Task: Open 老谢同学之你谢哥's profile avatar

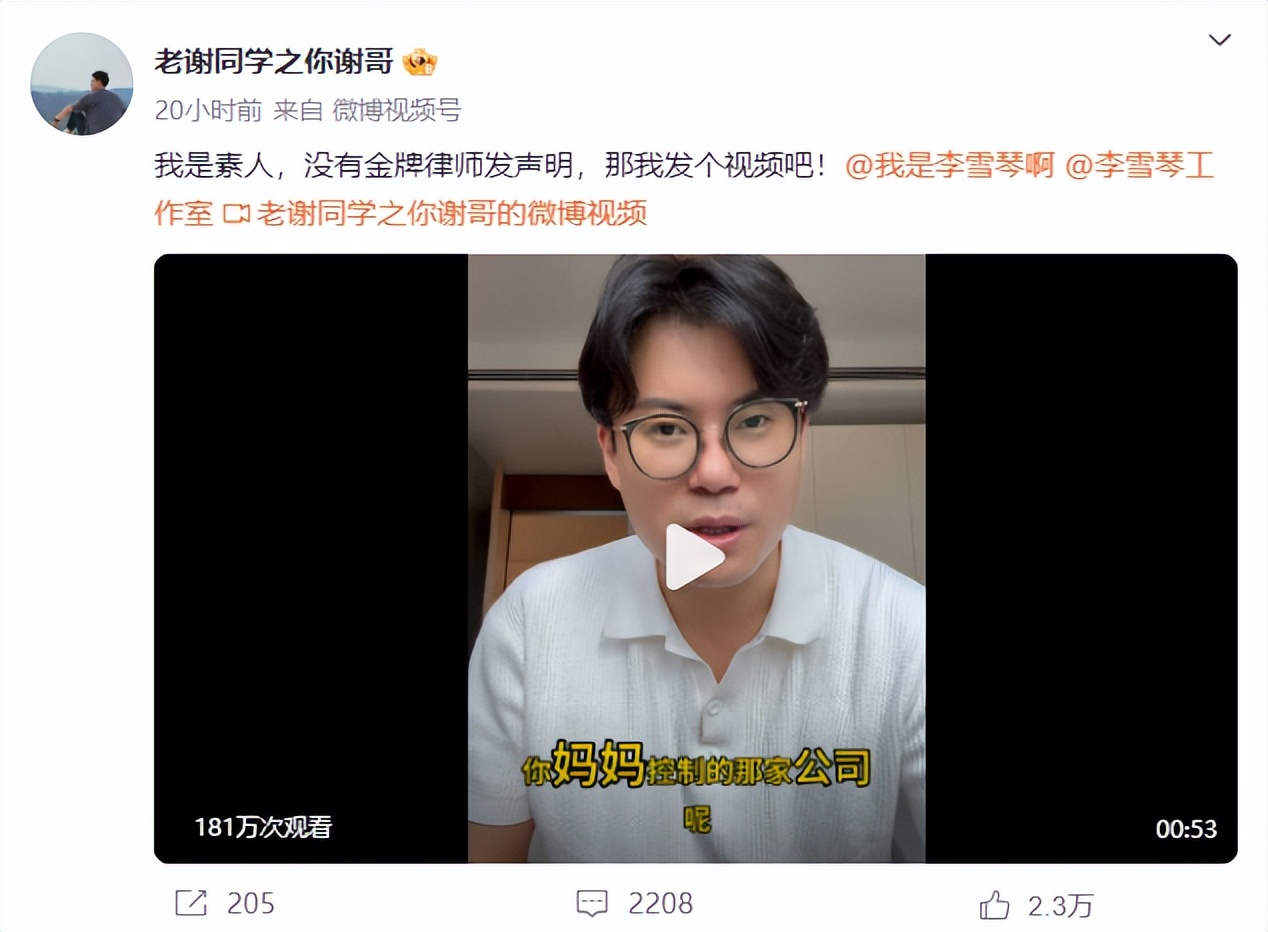Action: point(82,84)
